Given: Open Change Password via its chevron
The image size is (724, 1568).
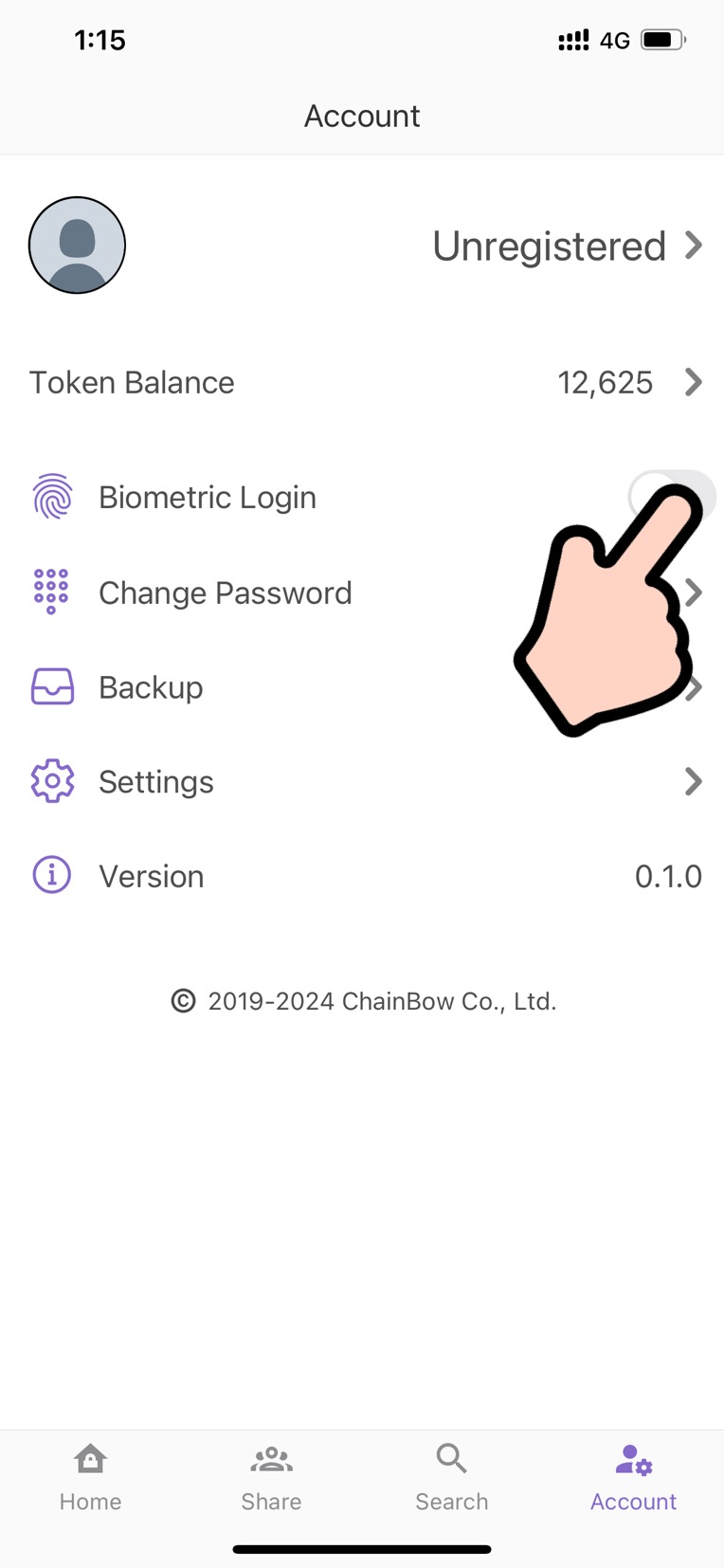Looking at the screenshot, I should click(693, 592).
